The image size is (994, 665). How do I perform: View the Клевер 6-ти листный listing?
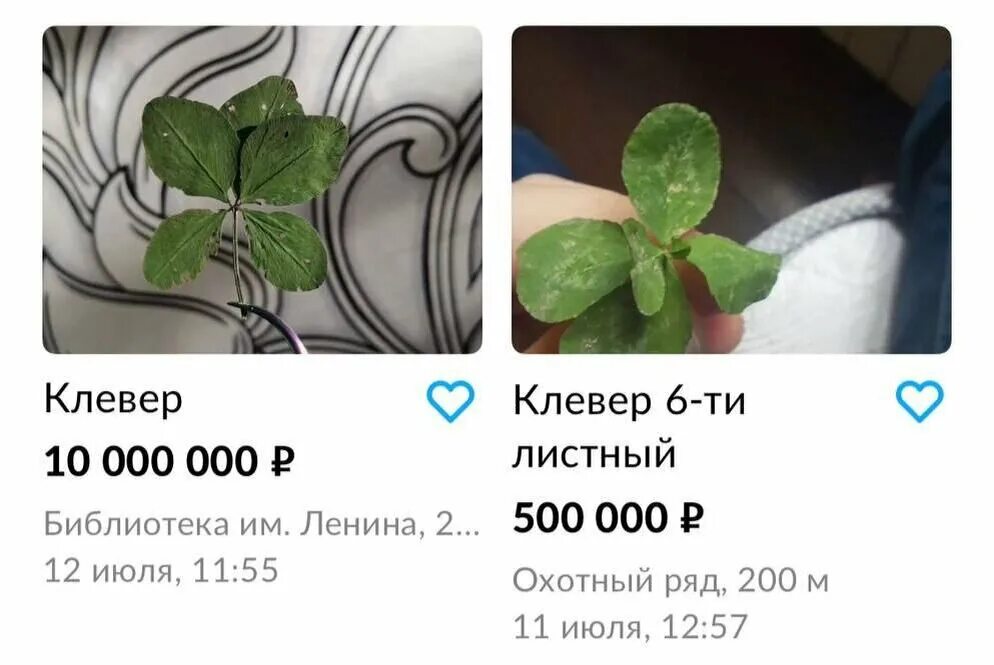731,190
